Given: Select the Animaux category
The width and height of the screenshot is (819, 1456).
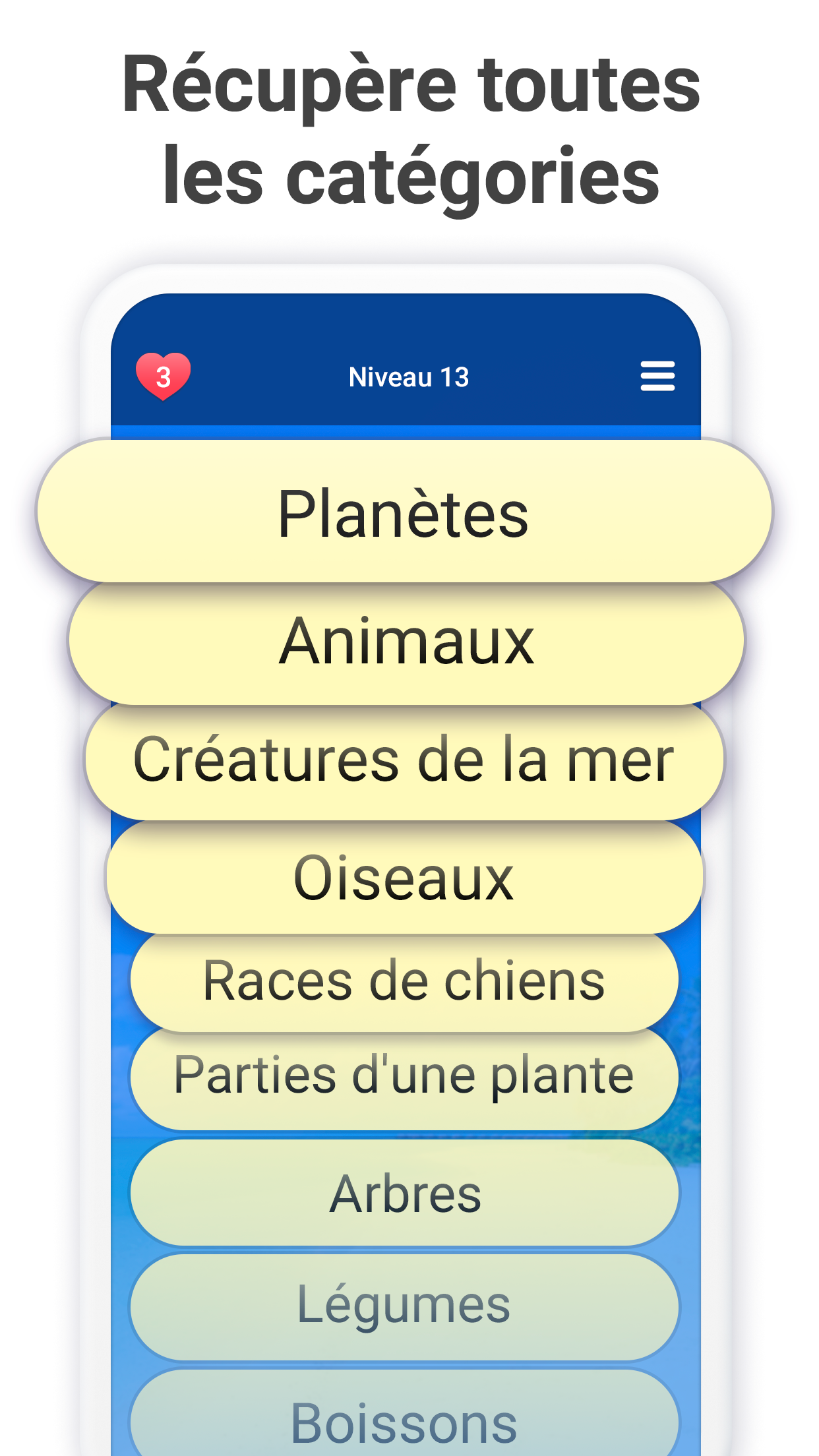Looking at the screenshot, I should (x=405, y=643).
